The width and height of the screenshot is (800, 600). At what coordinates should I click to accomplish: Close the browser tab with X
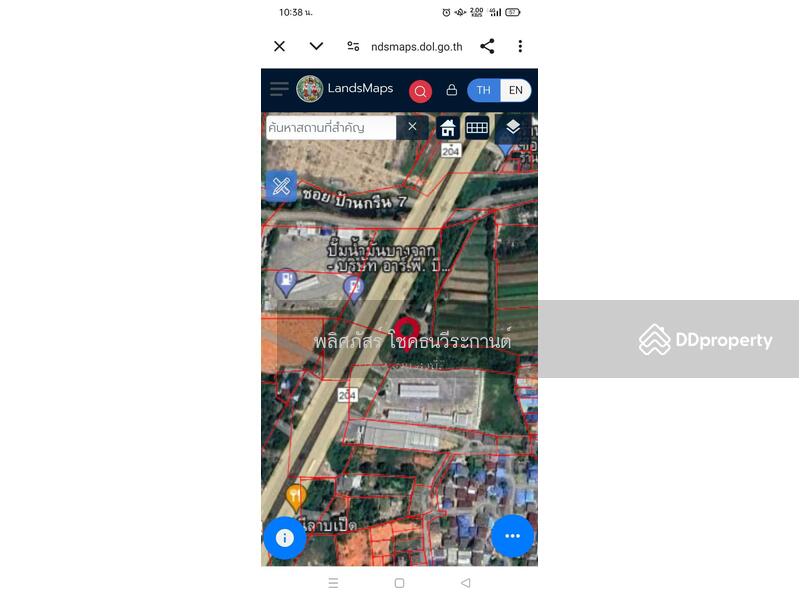(279, 46)
